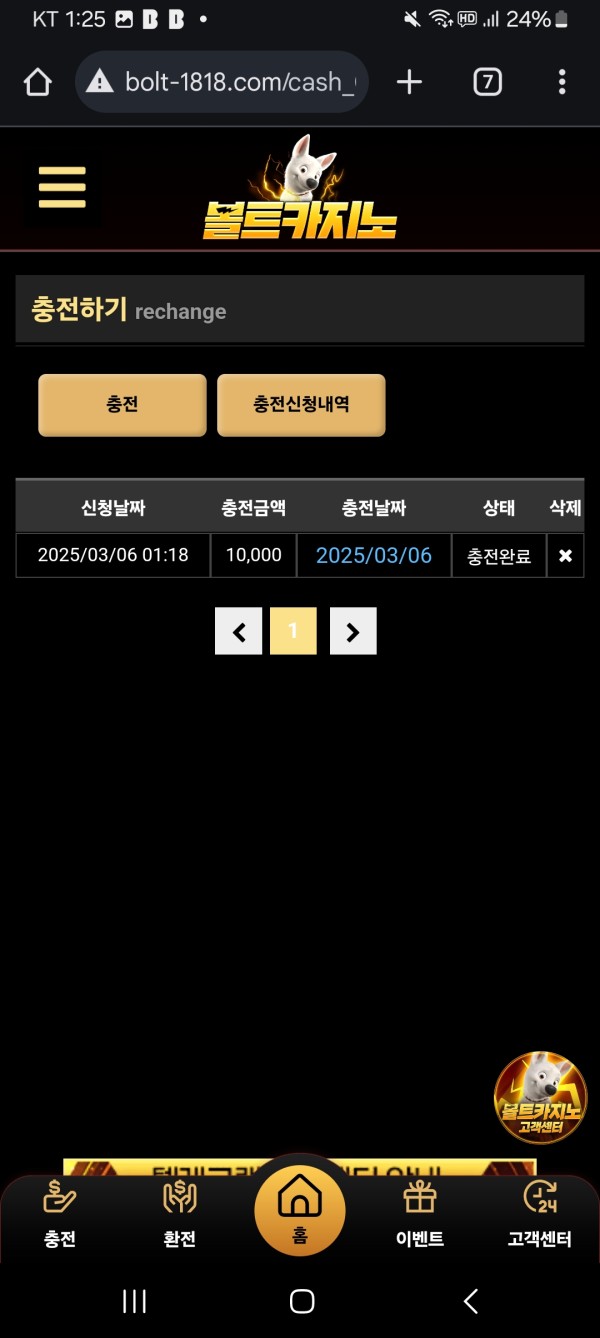Open 충전신청내역 history
This screenshot has width=600, height=1338.
point(301,405)
